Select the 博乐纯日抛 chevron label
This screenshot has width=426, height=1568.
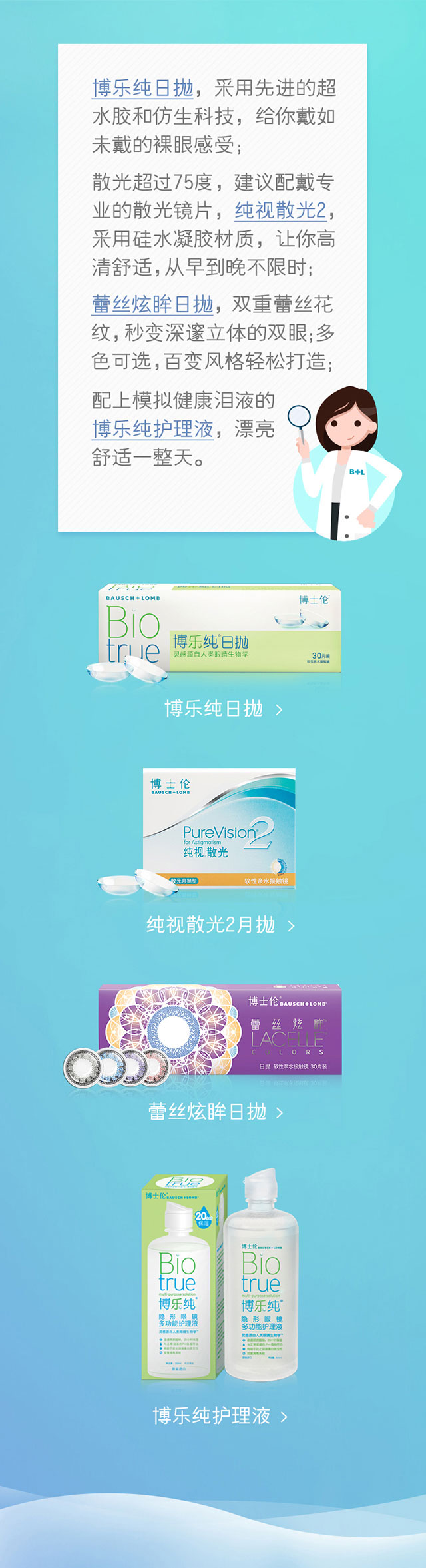pos(223,709)
